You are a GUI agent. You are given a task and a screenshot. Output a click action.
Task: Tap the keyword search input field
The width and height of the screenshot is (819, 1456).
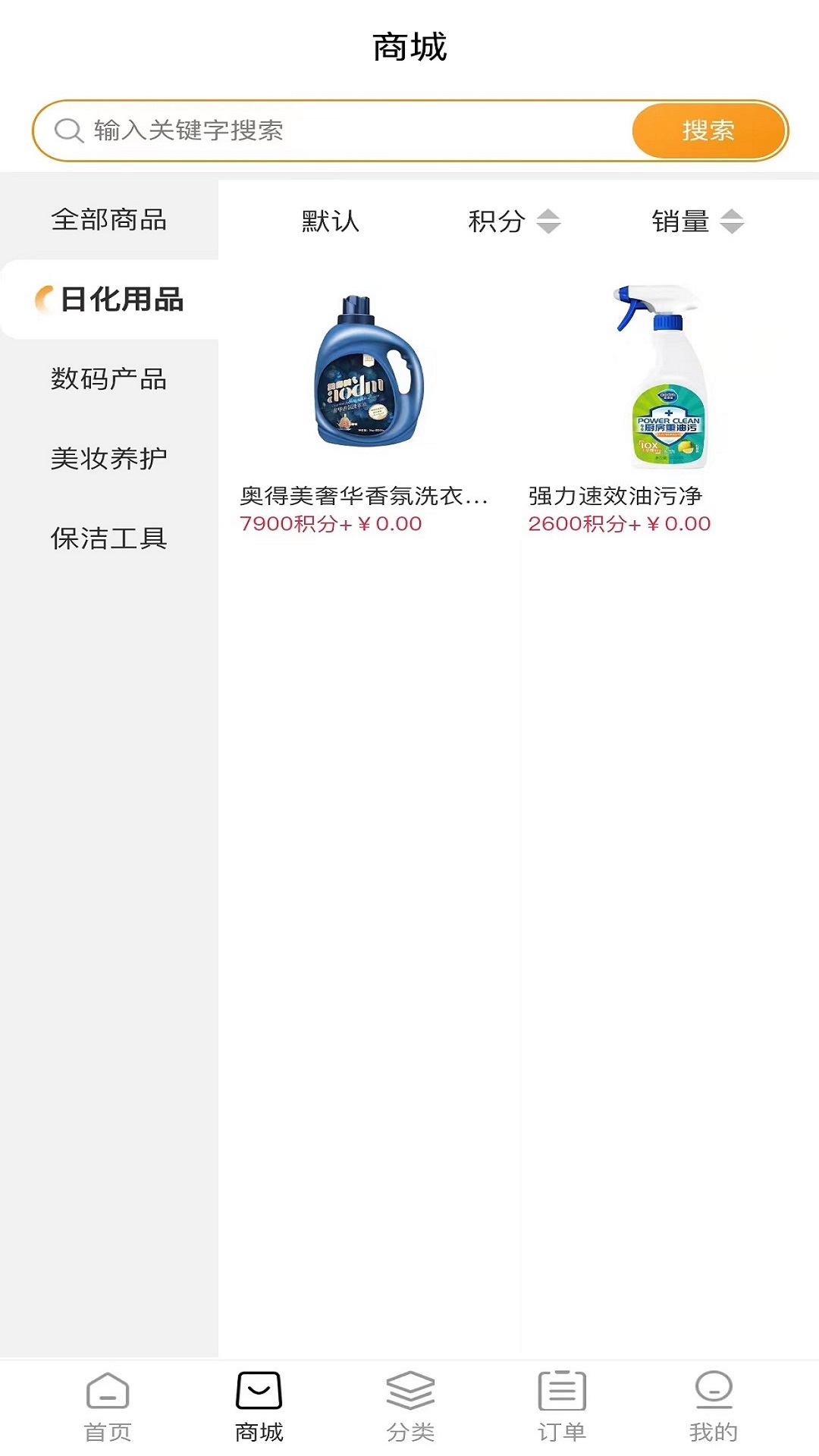coord(341,130)
